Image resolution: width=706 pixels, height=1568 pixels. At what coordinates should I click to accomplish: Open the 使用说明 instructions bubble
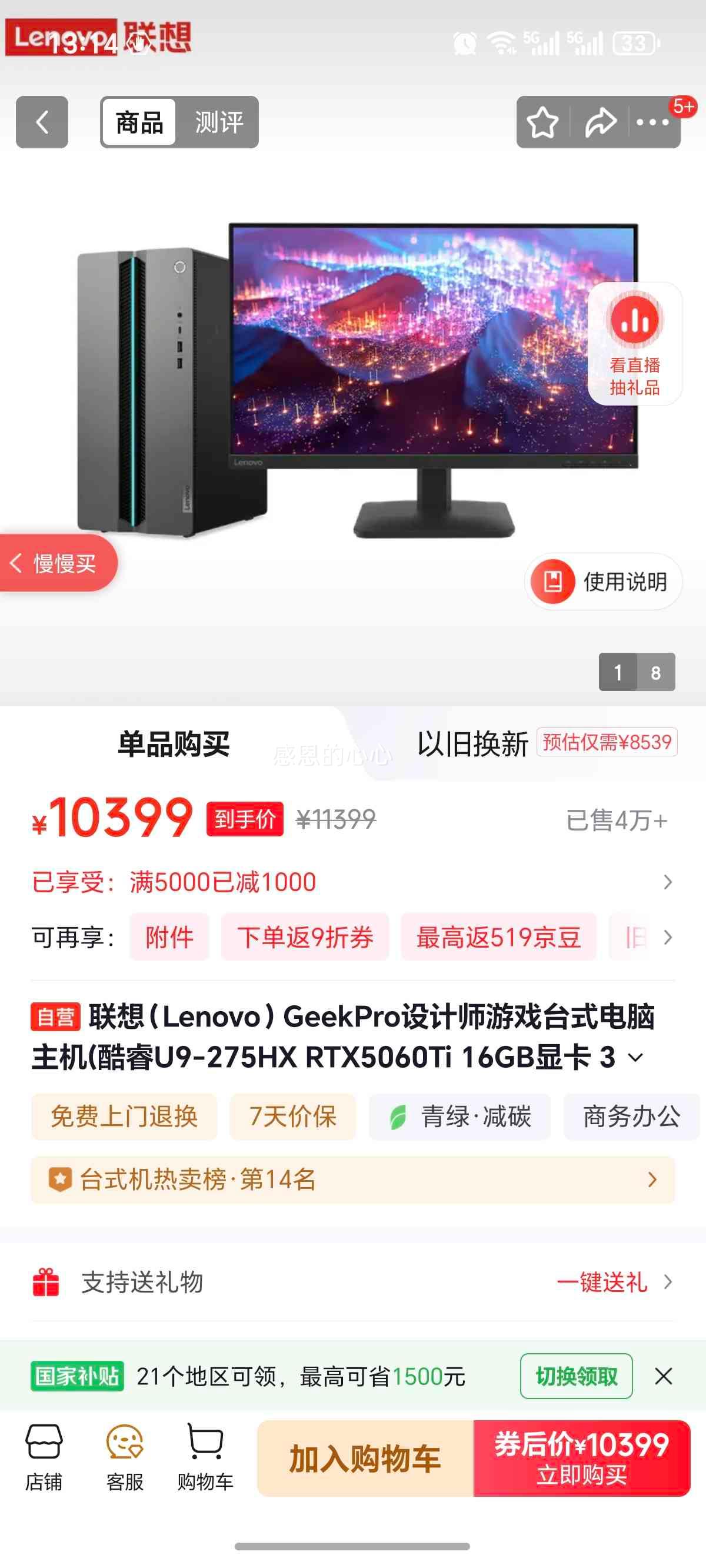(602, 581)
